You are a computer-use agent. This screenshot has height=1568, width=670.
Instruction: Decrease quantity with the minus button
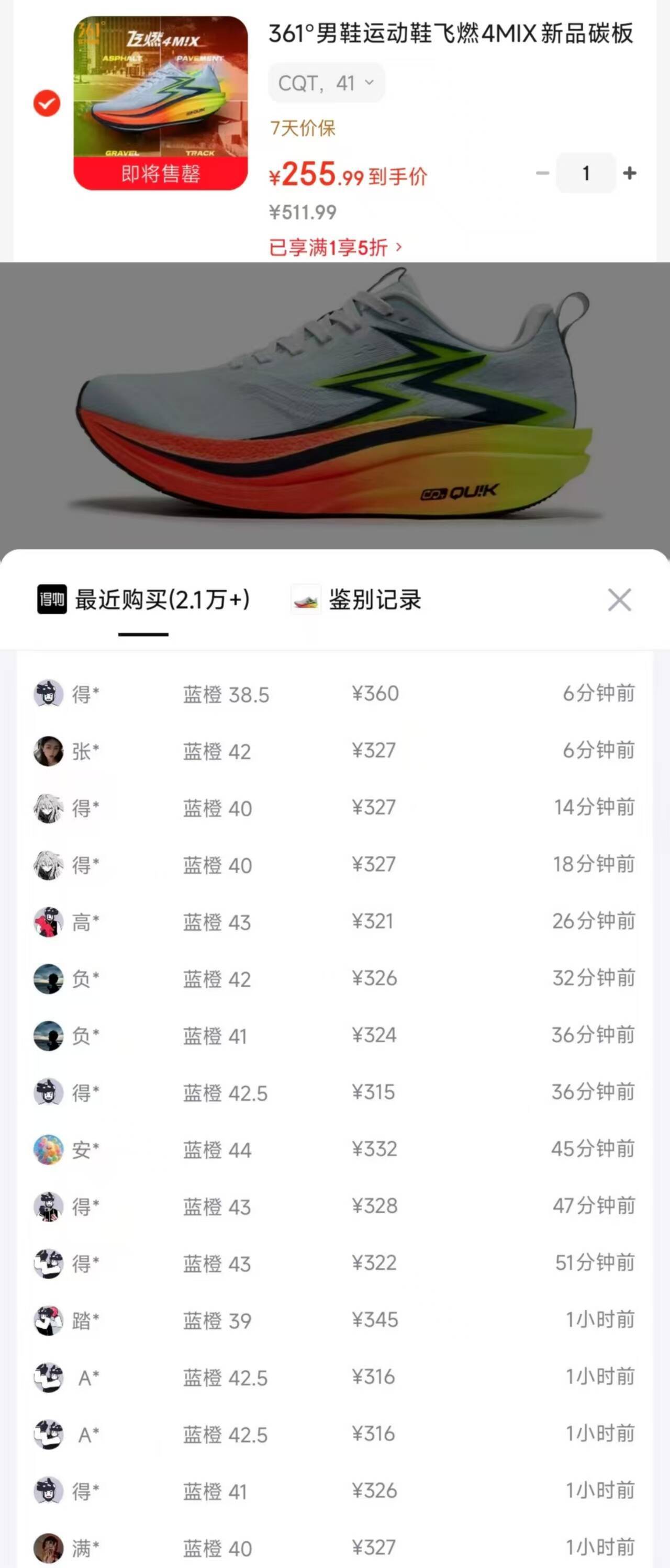click(x=542, y=174)
